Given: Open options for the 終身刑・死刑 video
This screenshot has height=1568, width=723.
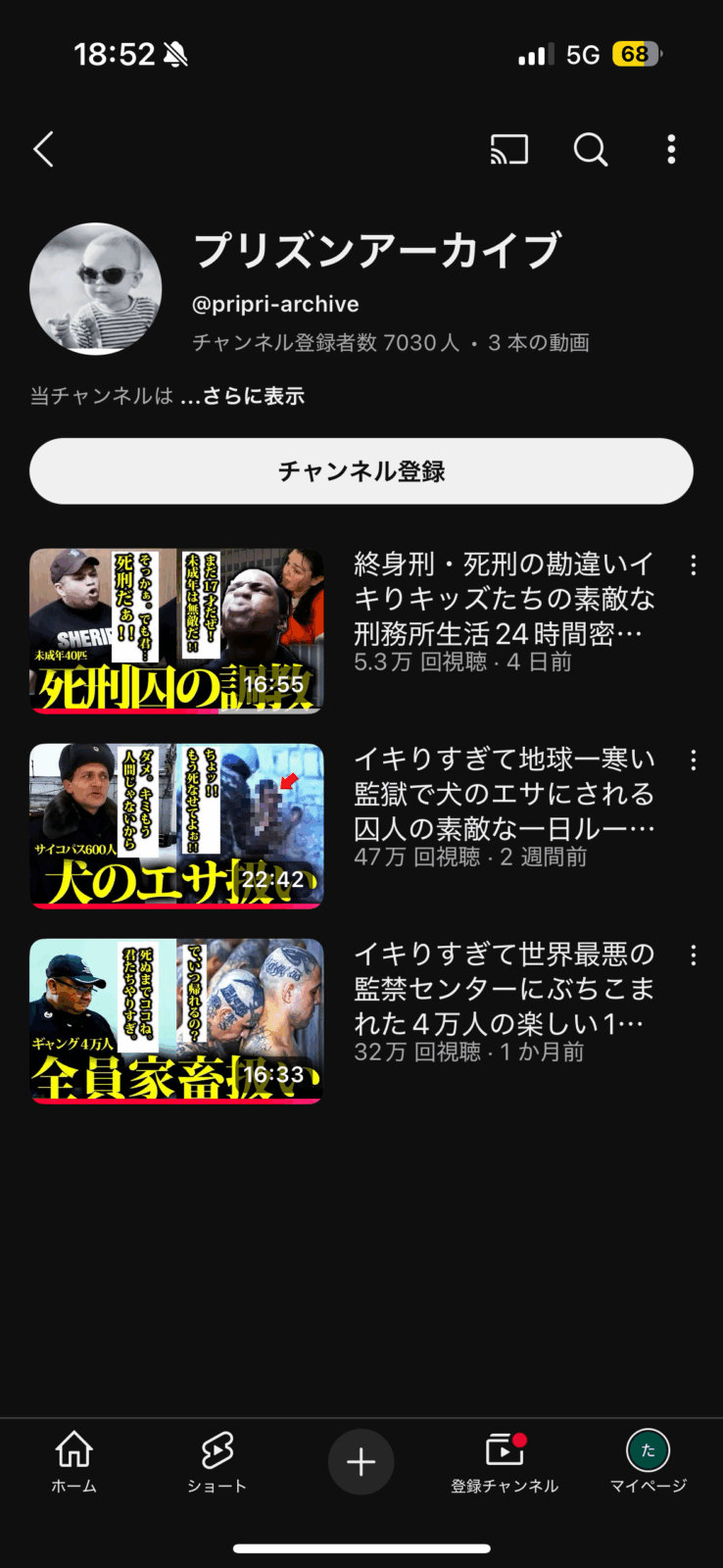Looking at the screenshot, I should pos(694,565).
